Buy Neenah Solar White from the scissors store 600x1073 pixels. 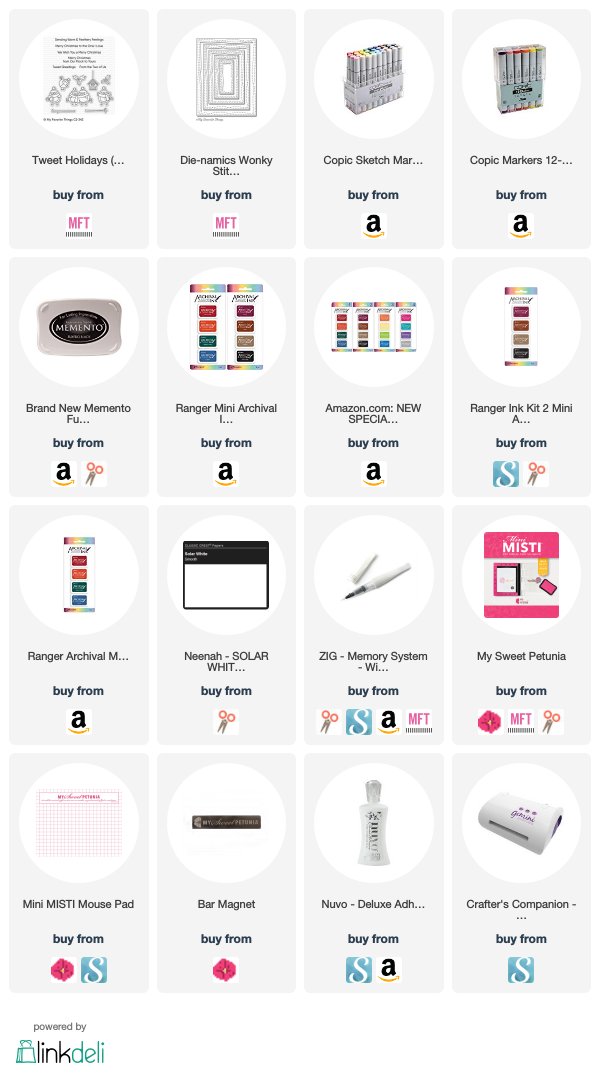tap(226, 721)
